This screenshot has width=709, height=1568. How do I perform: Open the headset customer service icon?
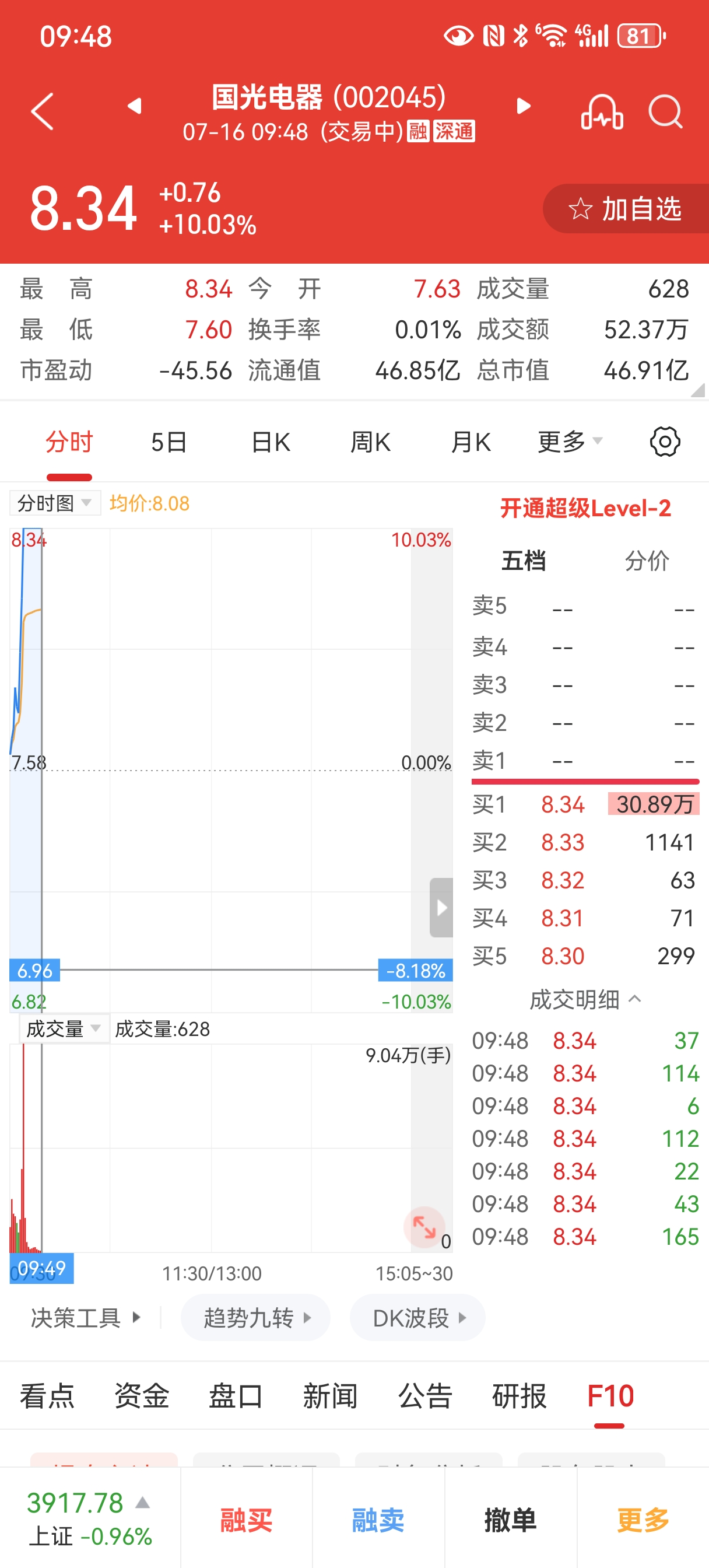602,112
